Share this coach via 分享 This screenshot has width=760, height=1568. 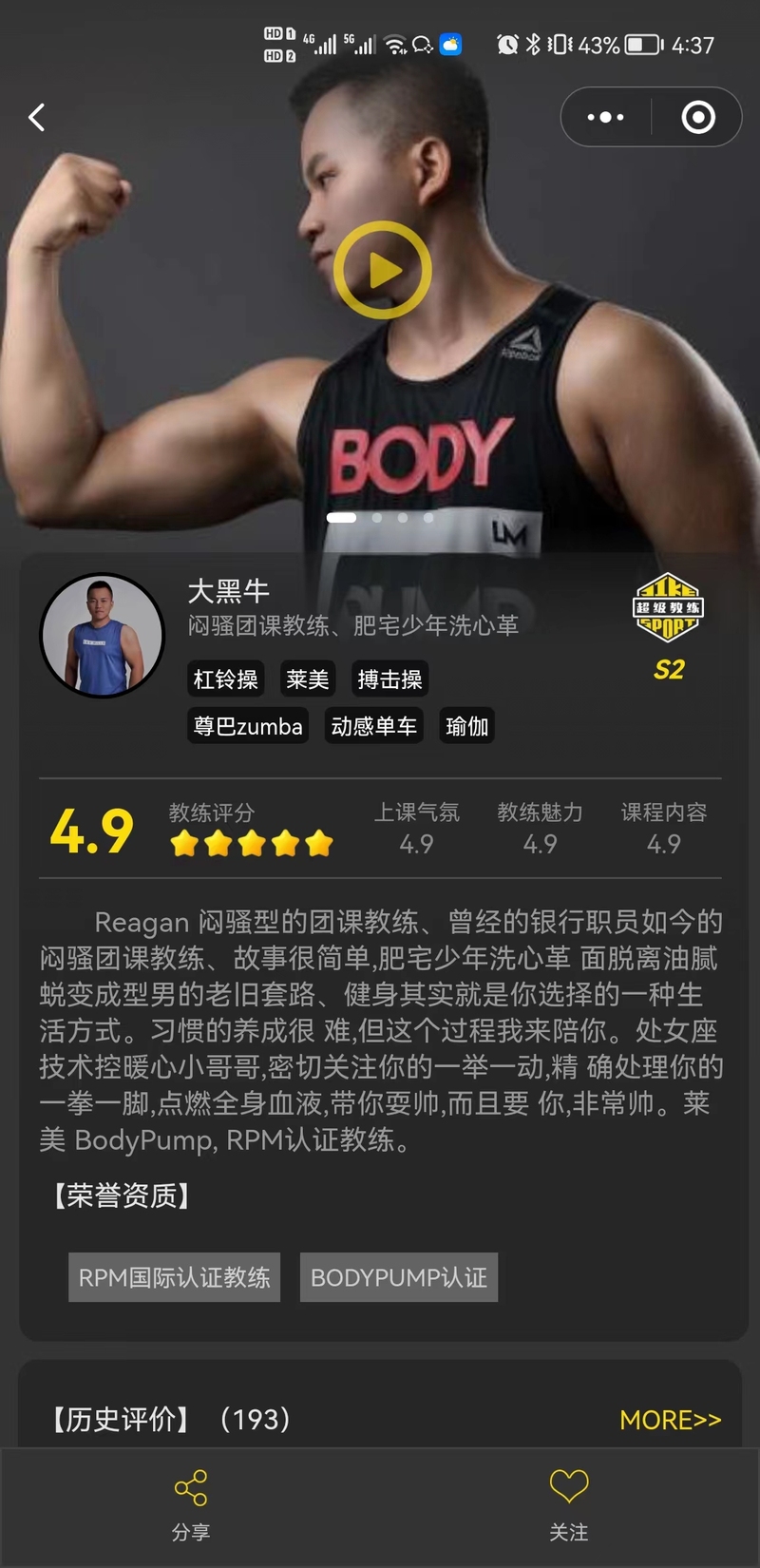191,1505
